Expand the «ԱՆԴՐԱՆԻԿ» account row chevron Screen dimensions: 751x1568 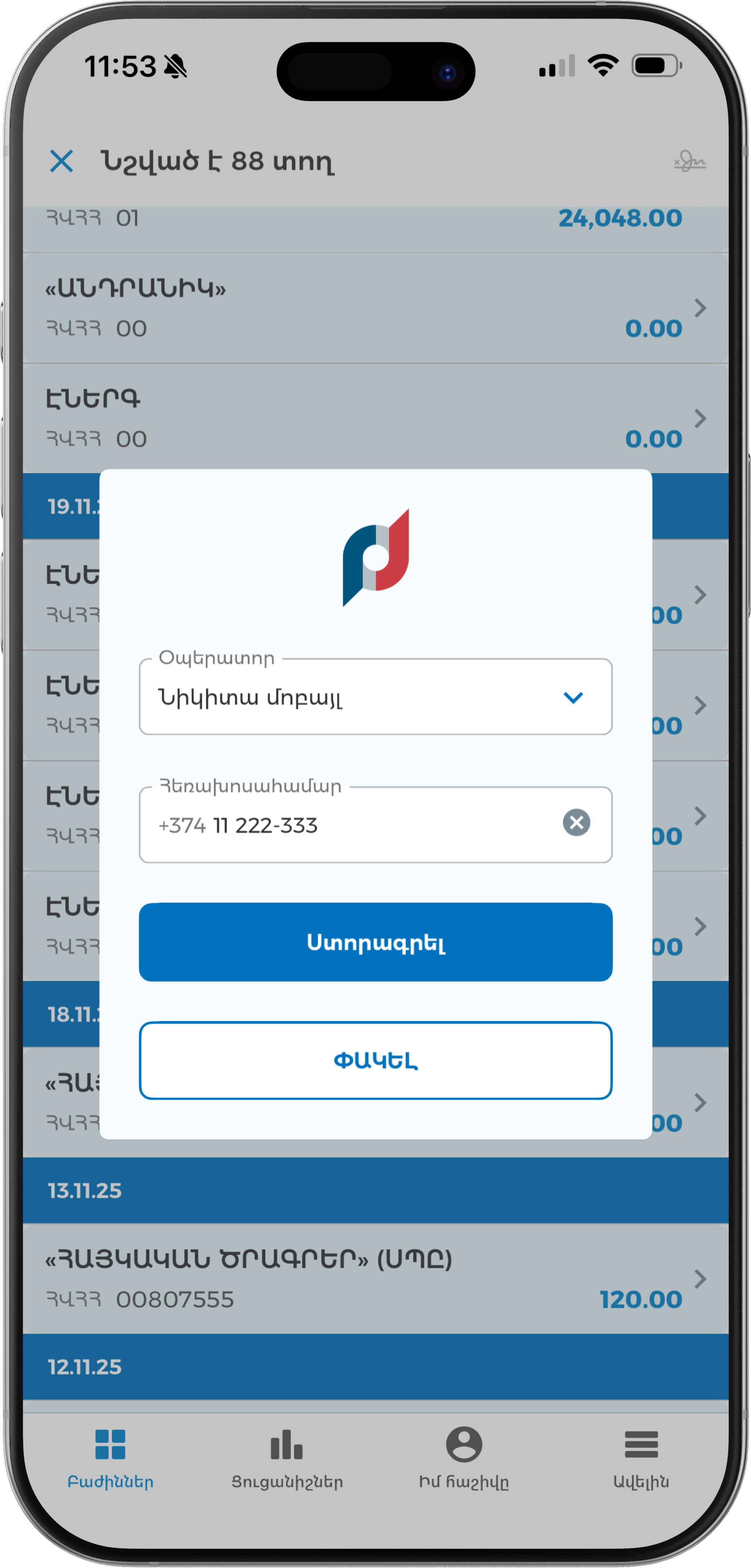click(699, 308)
